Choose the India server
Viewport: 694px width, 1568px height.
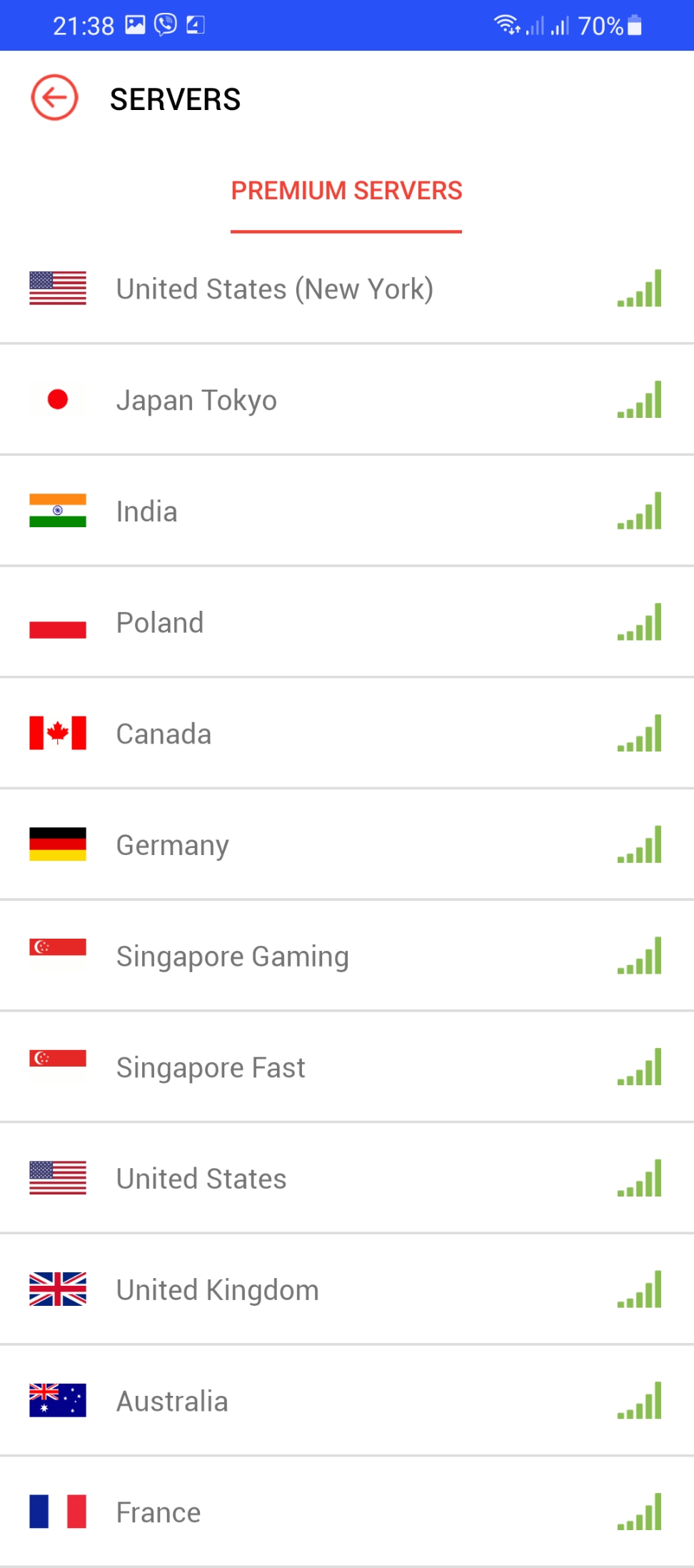pos(147,511)
